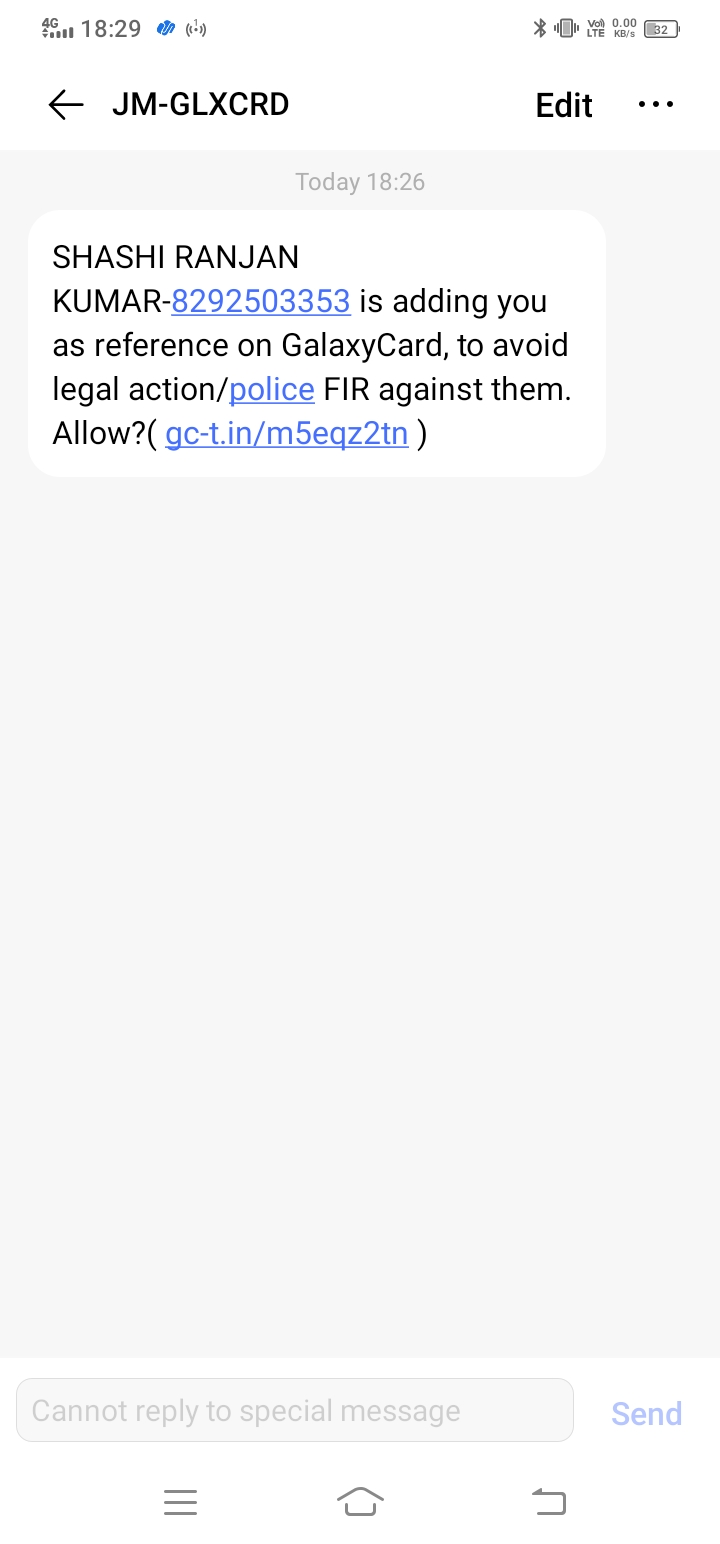
Task: Open recent apps from the navigation bar
Action: tap(180, 1502)
